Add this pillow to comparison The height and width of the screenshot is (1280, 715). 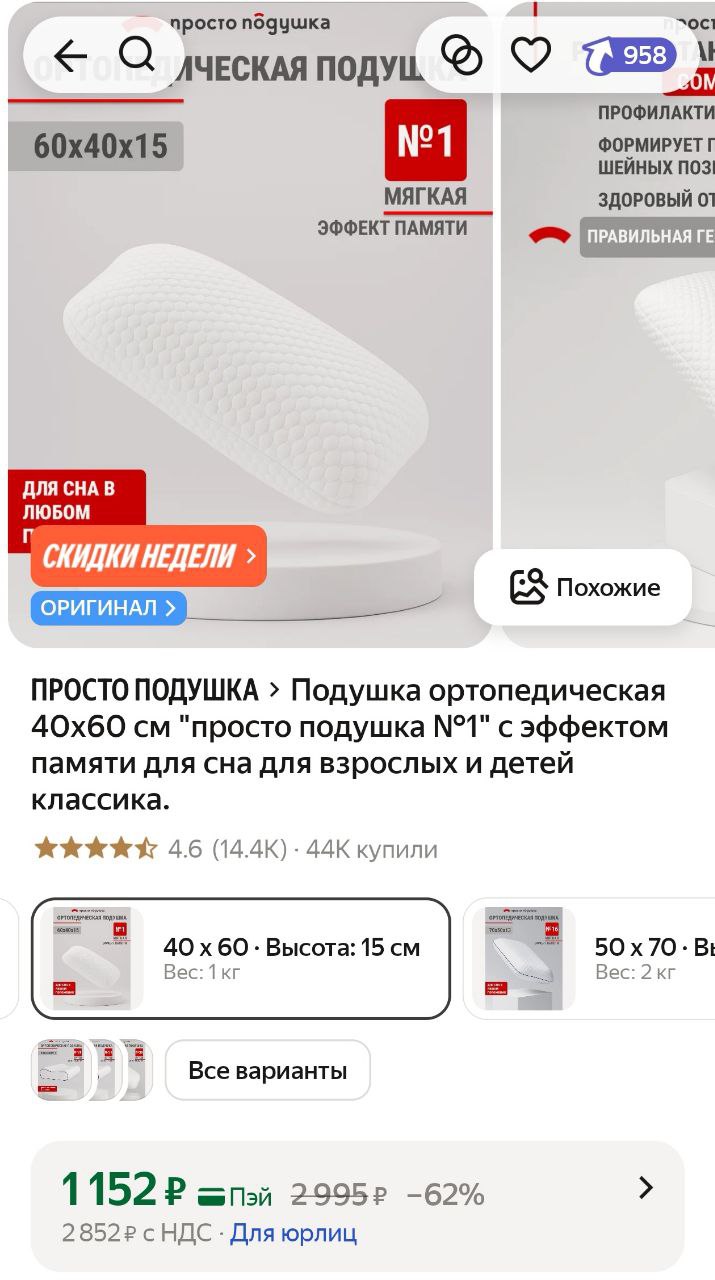(x=462, y=56)
